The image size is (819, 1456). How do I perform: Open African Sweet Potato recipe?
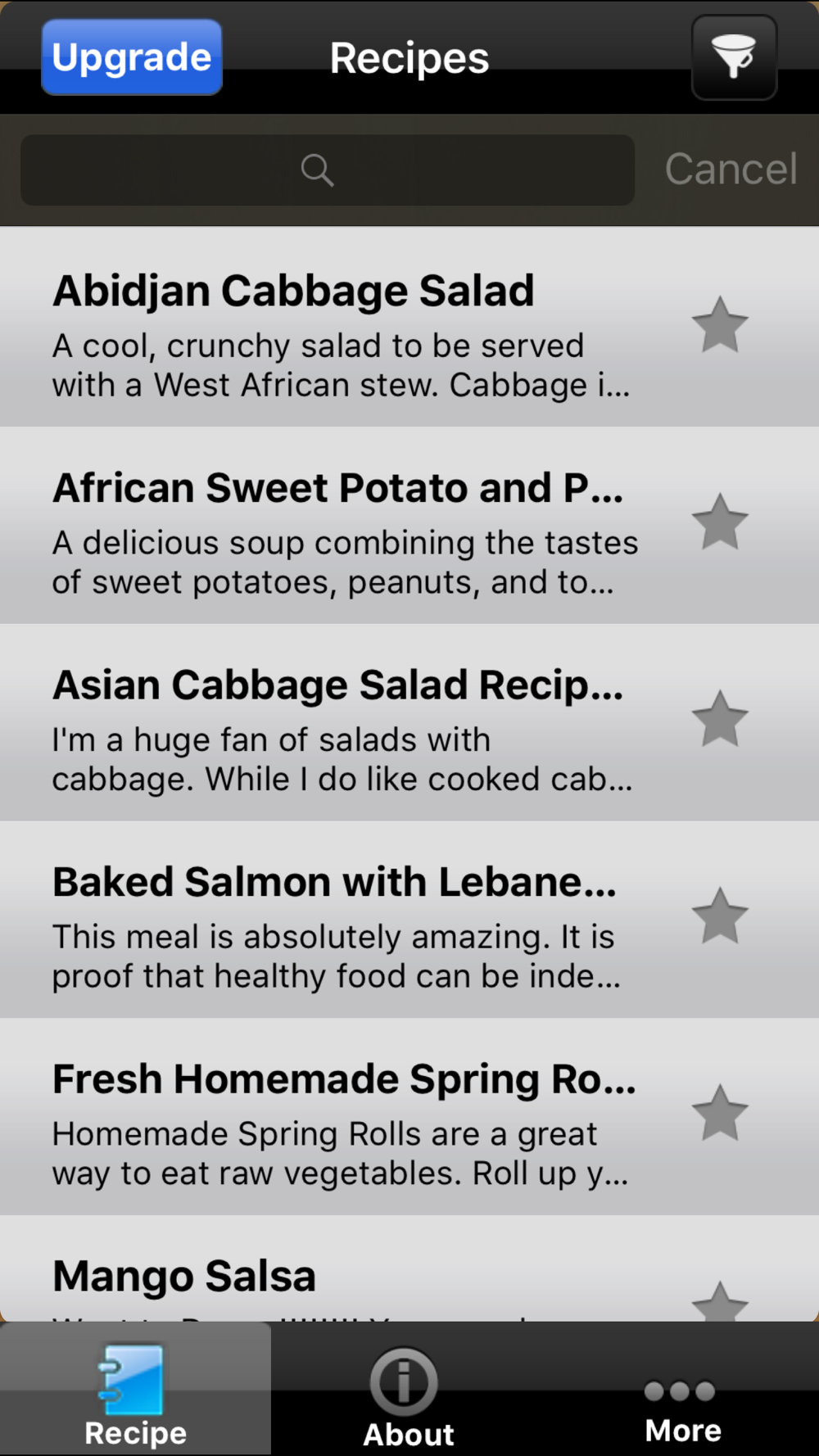(x=409, y=525)
